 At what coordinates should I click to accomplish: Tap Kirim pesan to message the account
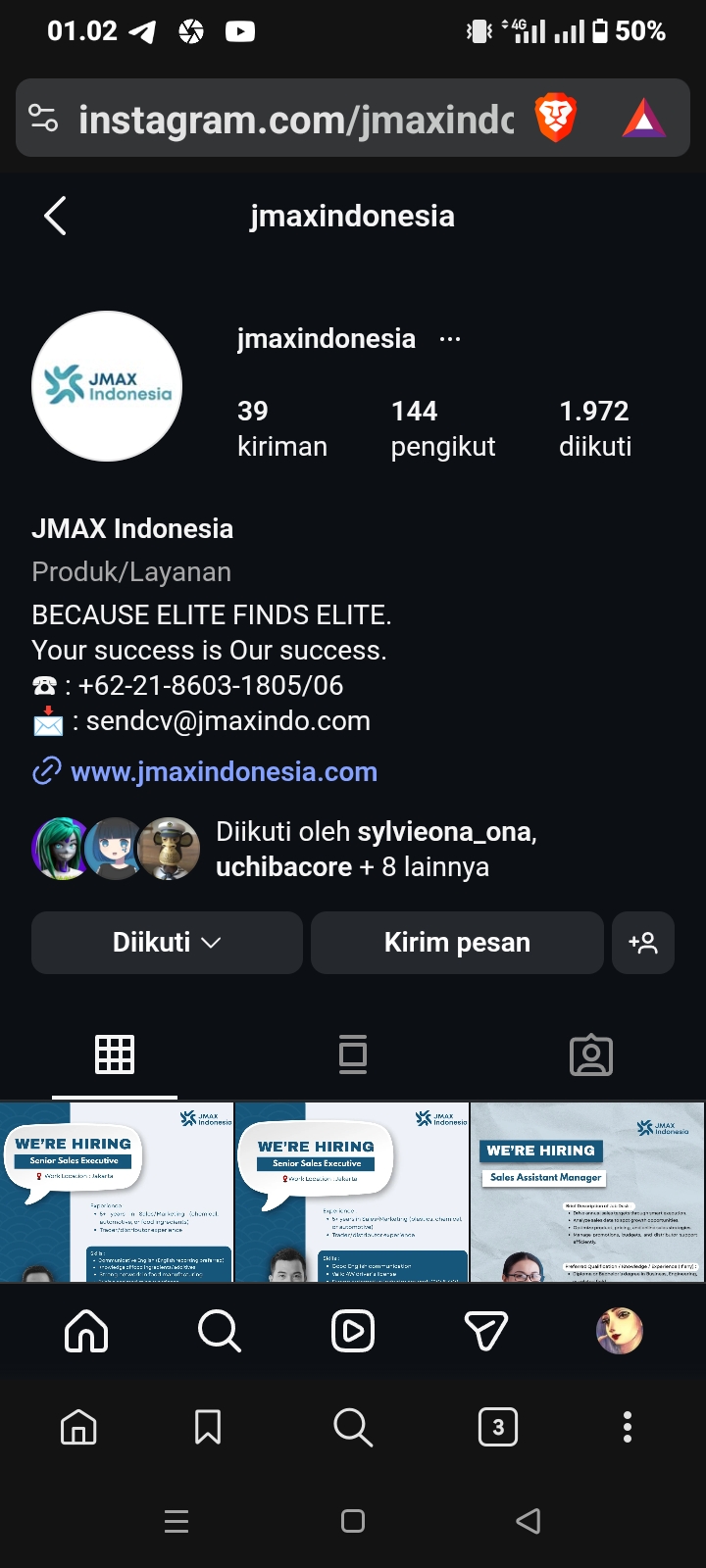coord(457,943)
